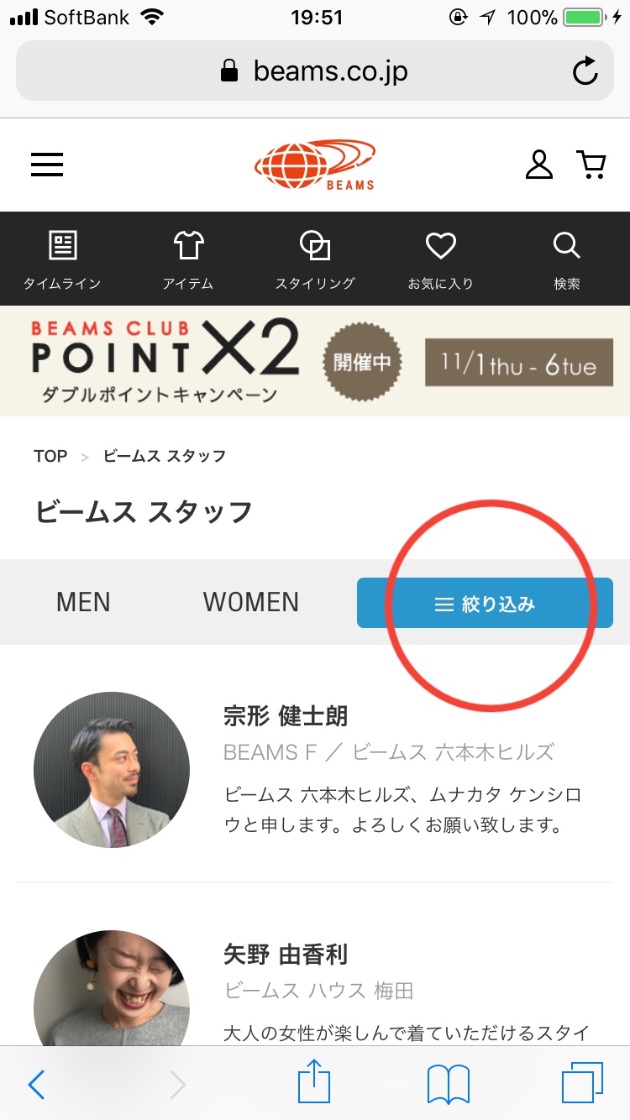
Task: Open the BEAMS CLUB POINT x2 banner
Action: point(315,361)
